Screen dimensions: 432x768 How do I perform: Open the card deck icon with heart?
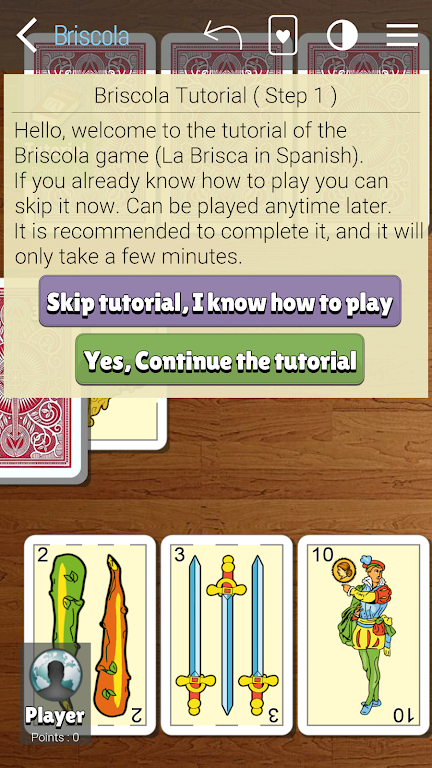pyautogui.click(x=283, y=35)
